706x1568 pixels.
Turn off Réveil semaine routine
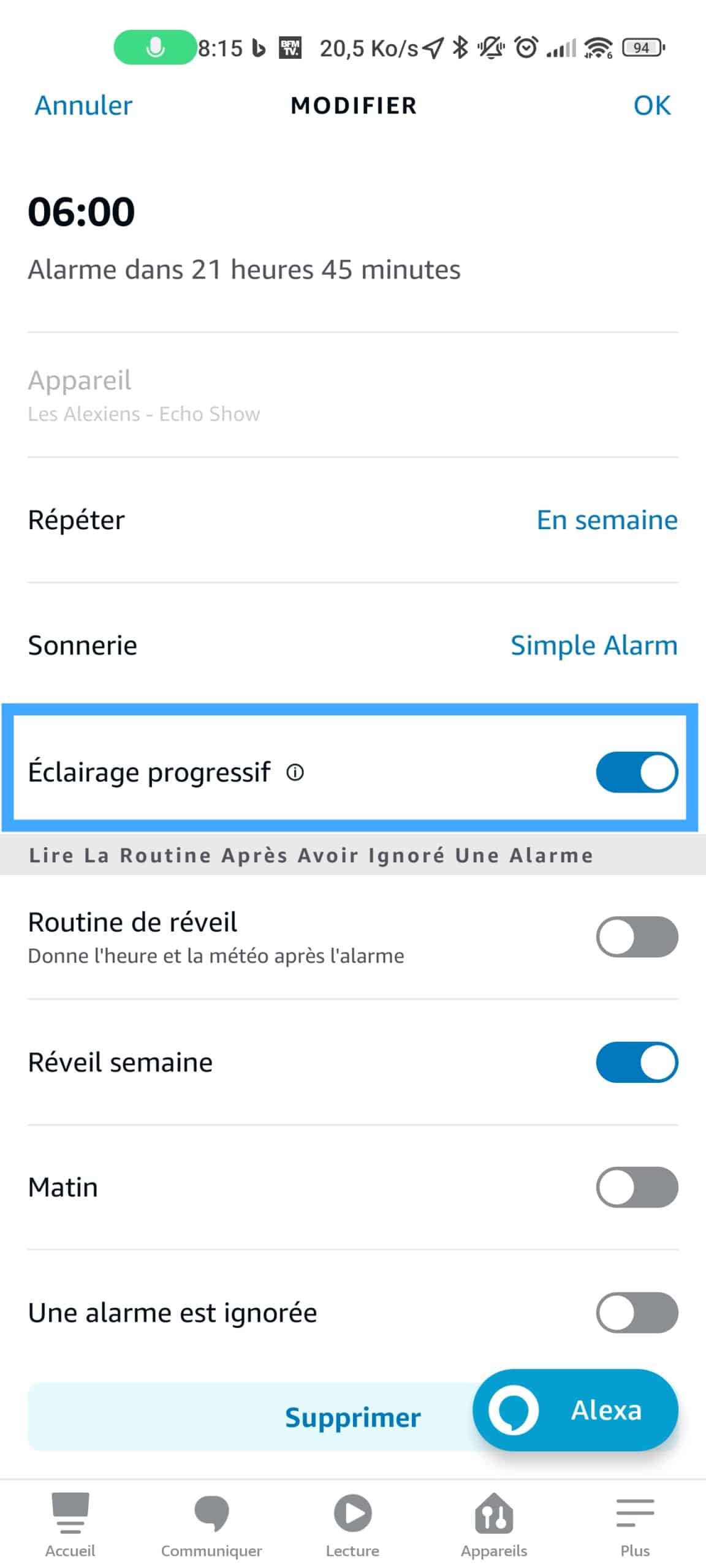click(x=637, y=1061)
